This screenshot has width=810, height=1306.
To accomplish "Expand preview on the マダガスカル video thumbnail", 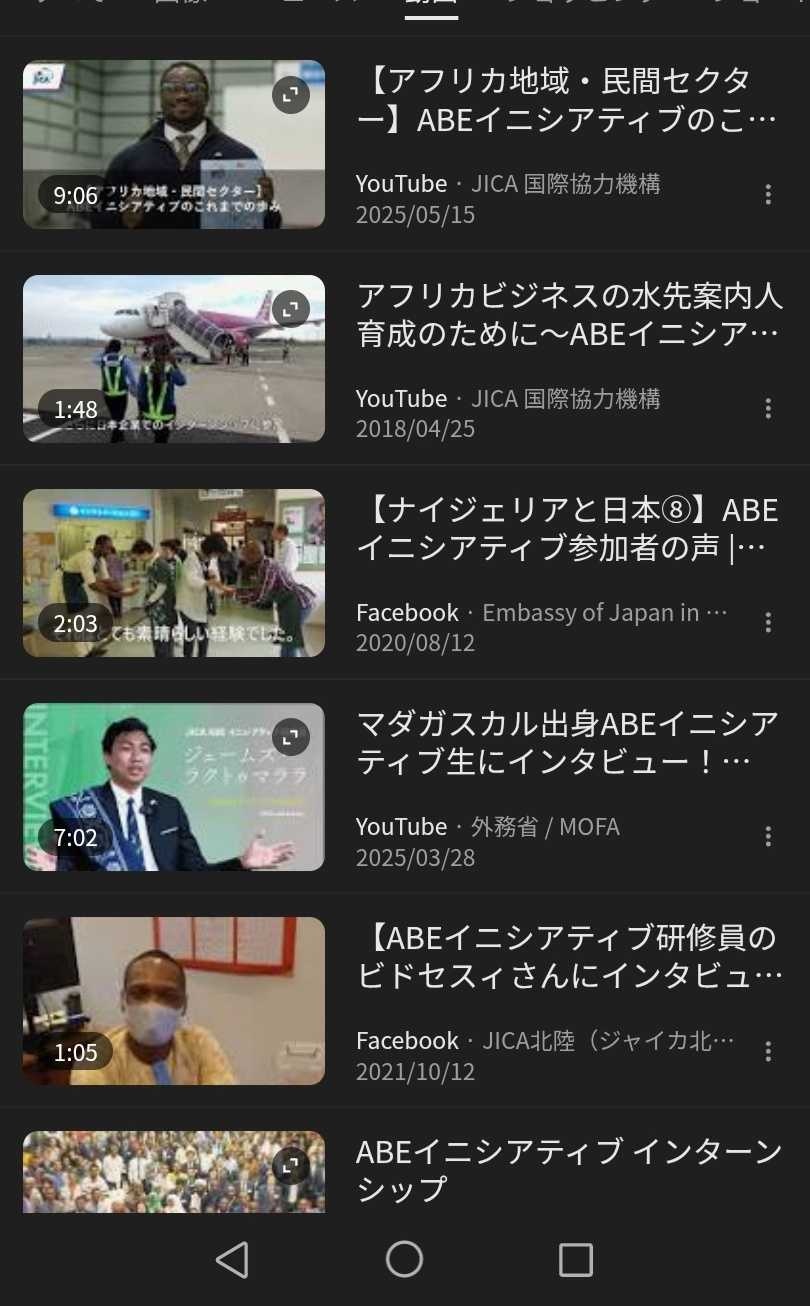I will [x=291, y=737].
